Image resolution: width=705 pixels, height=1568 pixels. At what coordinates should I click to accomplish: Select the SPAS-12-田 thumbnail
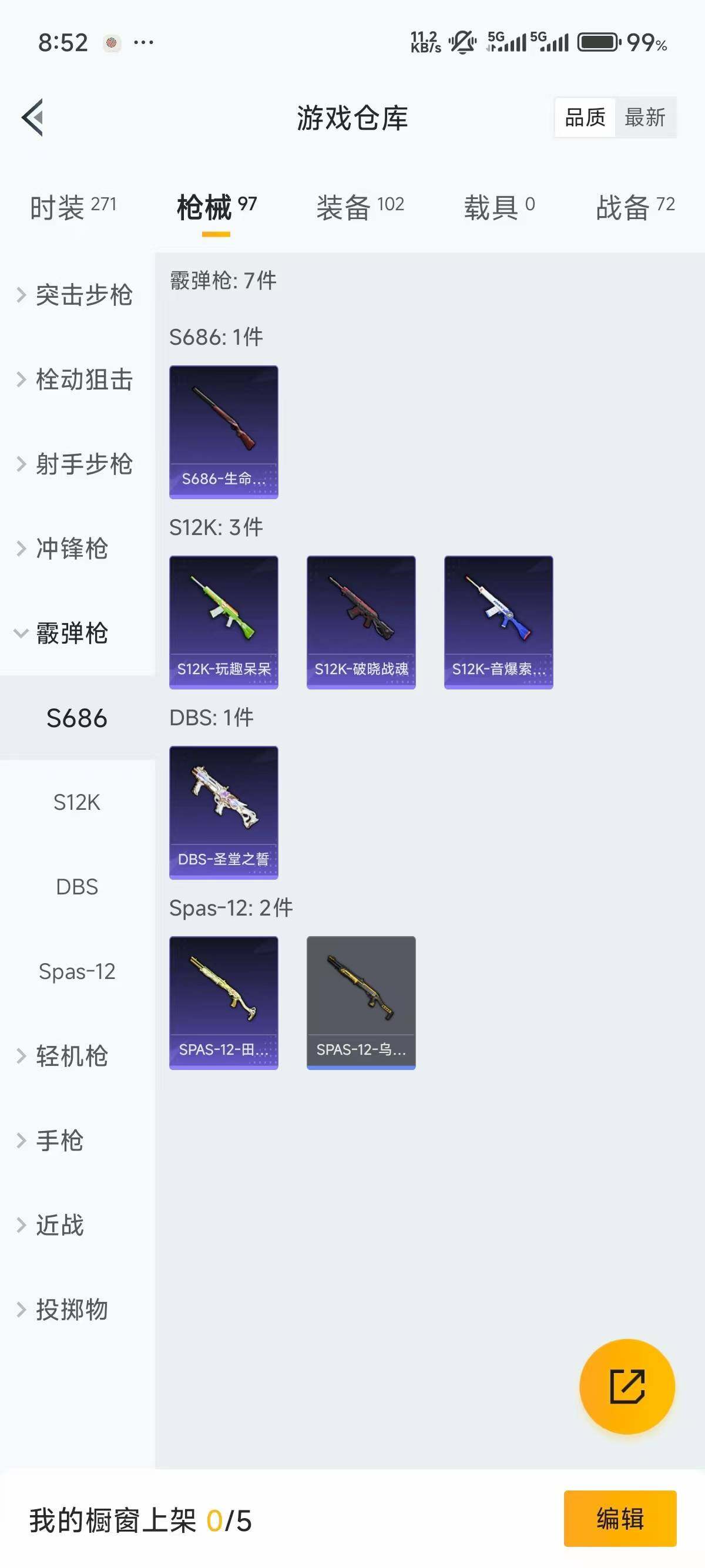click(x=223, y=1002)
